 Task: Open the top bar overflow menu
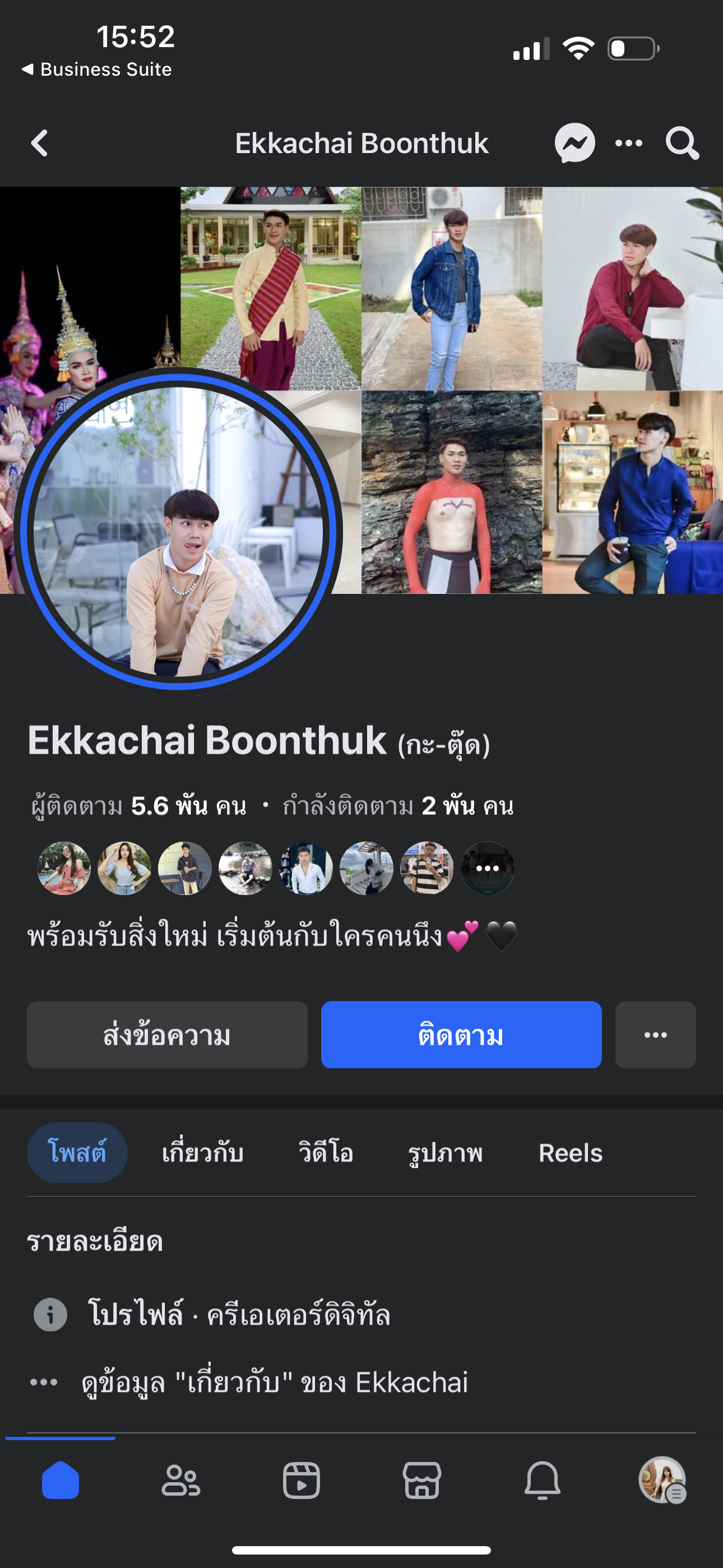[629, 144]
